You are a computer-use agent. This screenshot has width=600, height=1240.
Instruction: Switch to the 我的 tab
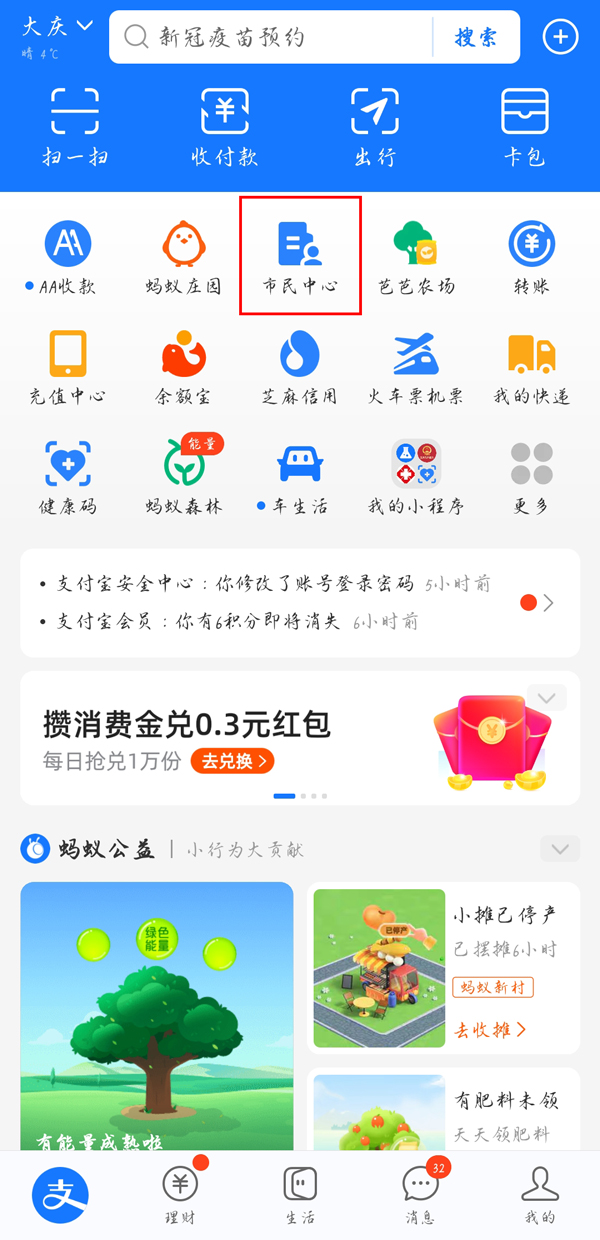pos(539,1195)
